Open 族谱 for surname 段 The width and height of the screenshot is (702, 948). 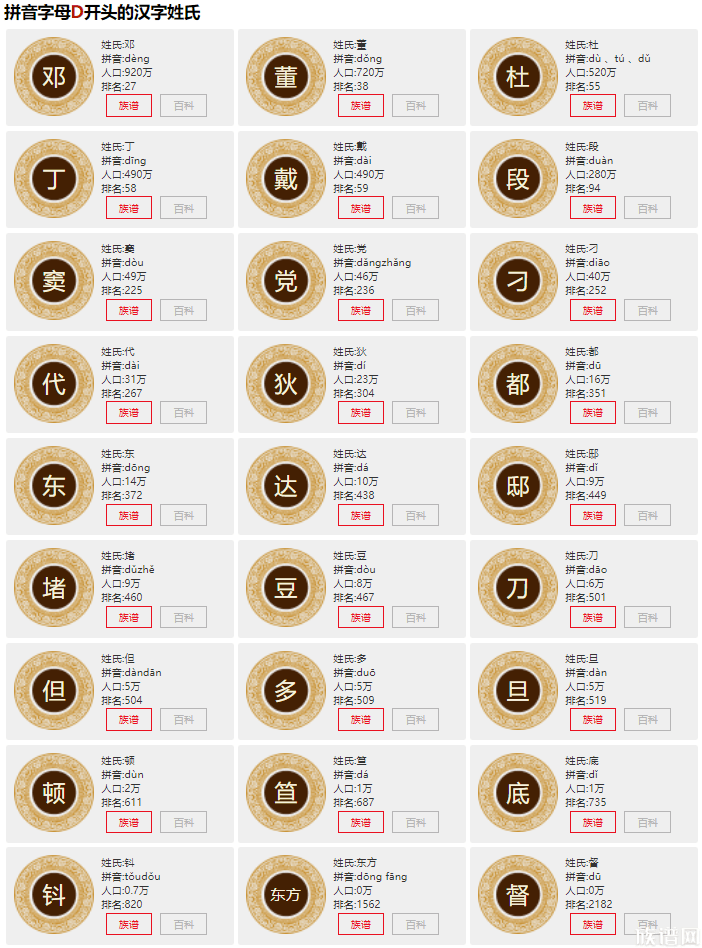click(593, 208)
